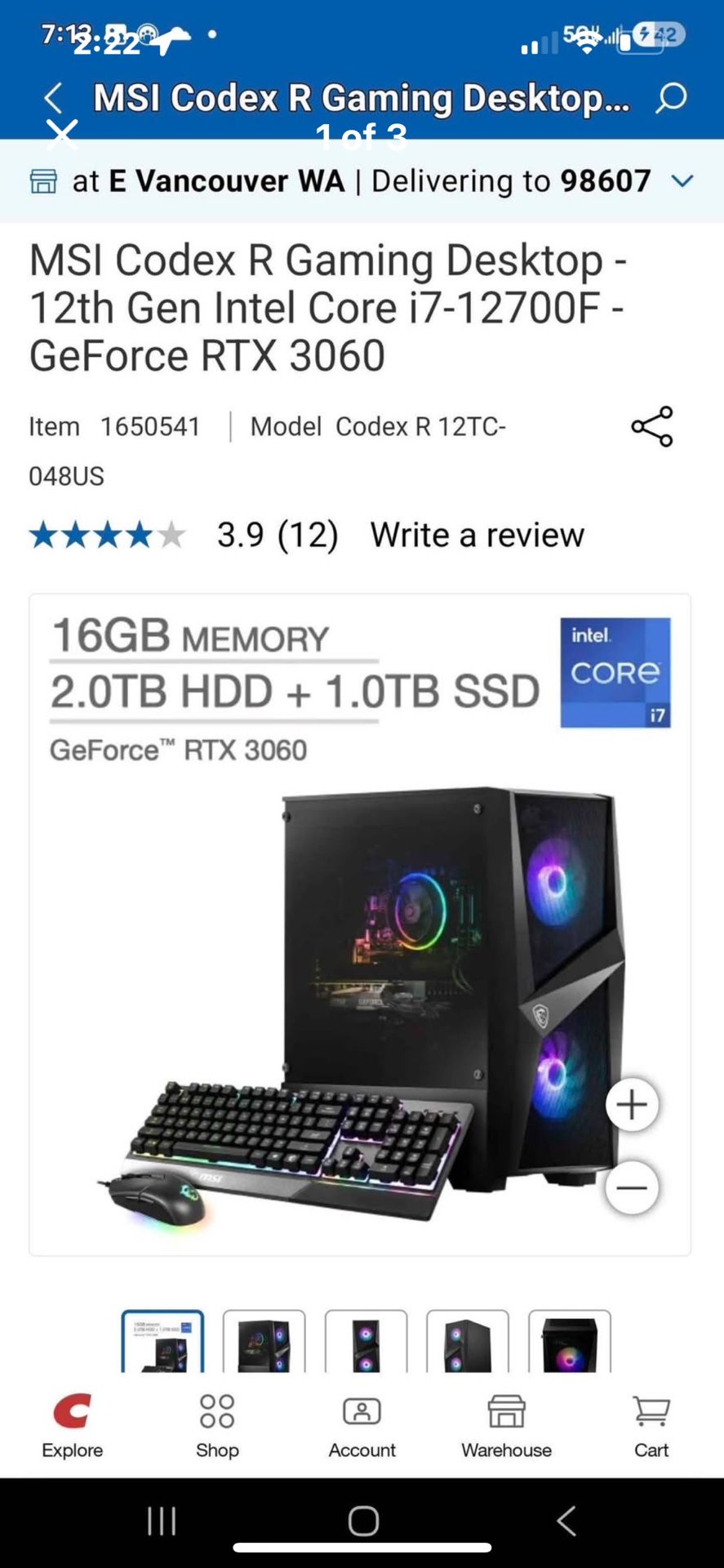Image resolution: width=724 pixels, height=1568 pixels.
Task: Go back using the header arrow
Action: [x=53, y=98]
